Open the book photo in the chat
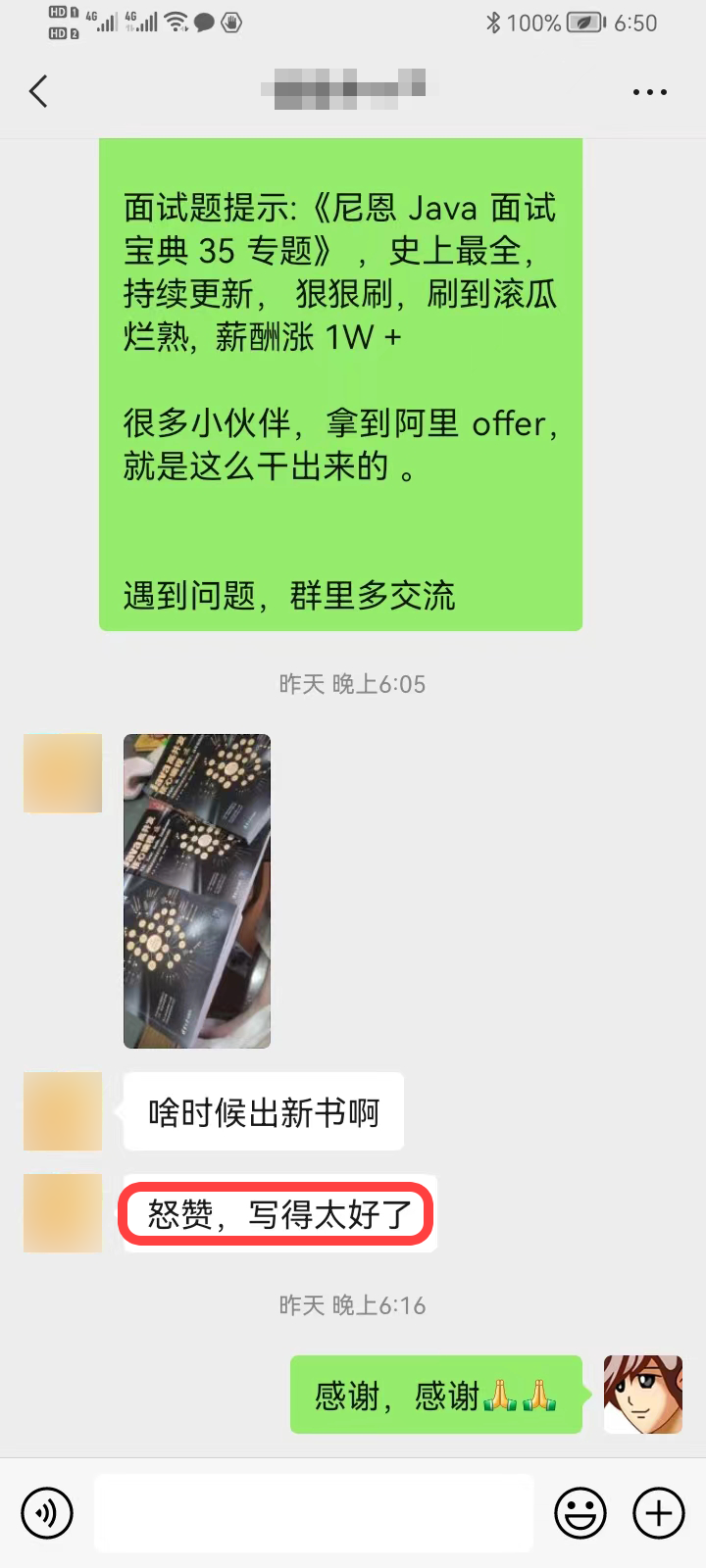Viewport: 706px width, 1568px height. pyautogui.click(x=197, y=891)
